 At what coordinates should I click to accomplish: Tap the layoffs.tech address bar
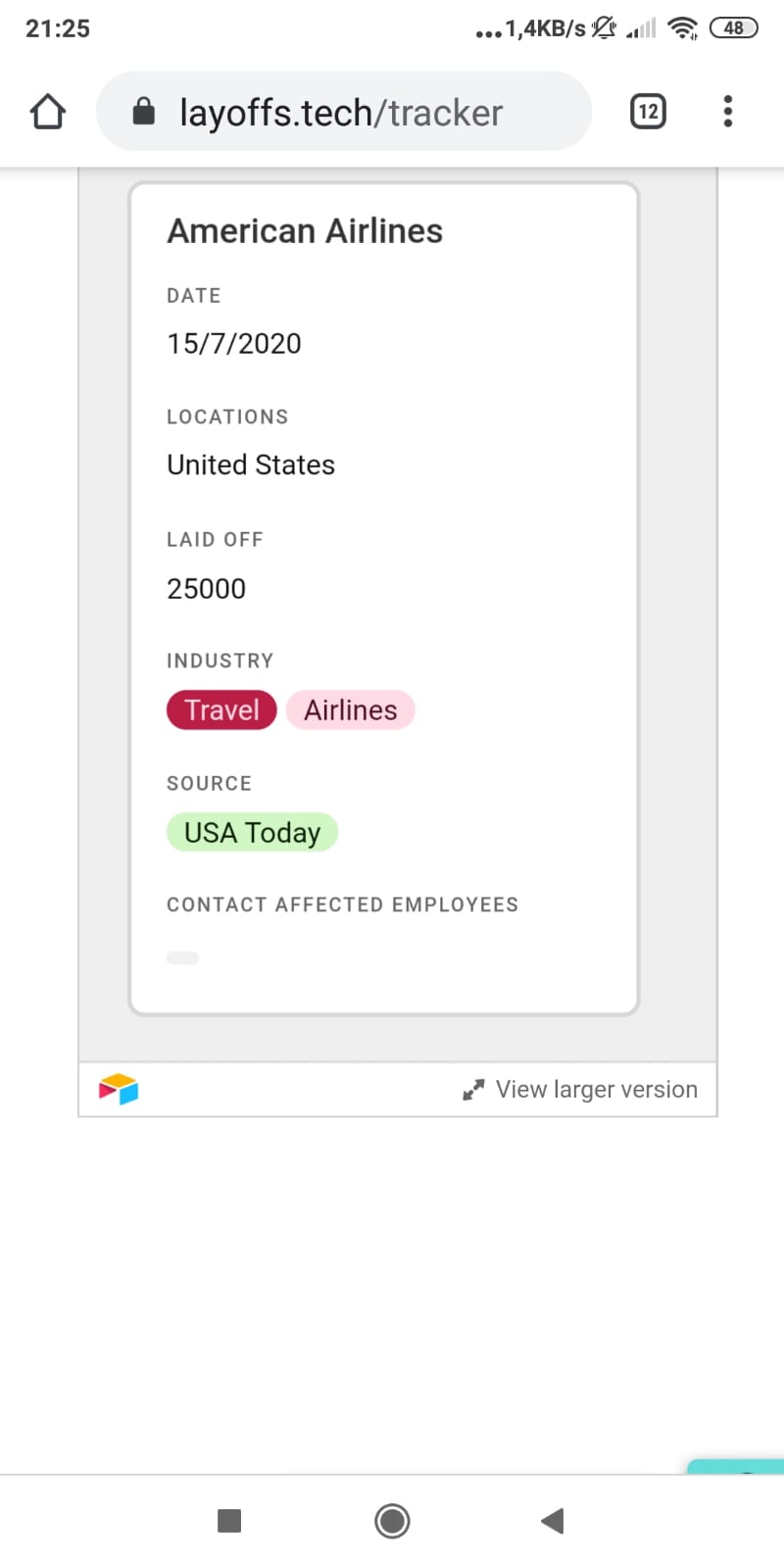click(341, 113)
